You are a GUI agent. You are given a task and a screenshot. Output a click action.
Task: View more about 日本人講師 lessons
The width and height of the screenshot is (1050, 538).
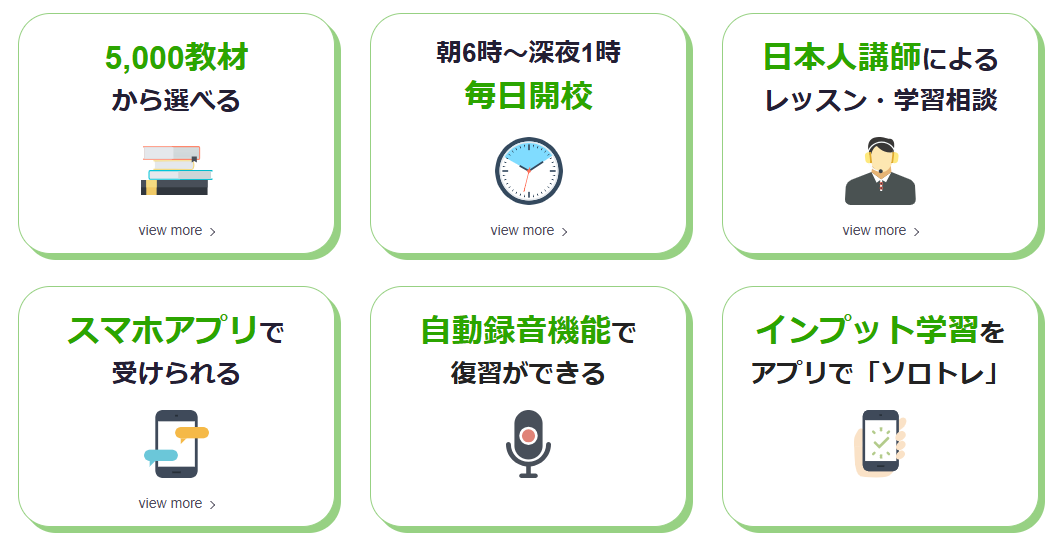[x=881, y=230]
